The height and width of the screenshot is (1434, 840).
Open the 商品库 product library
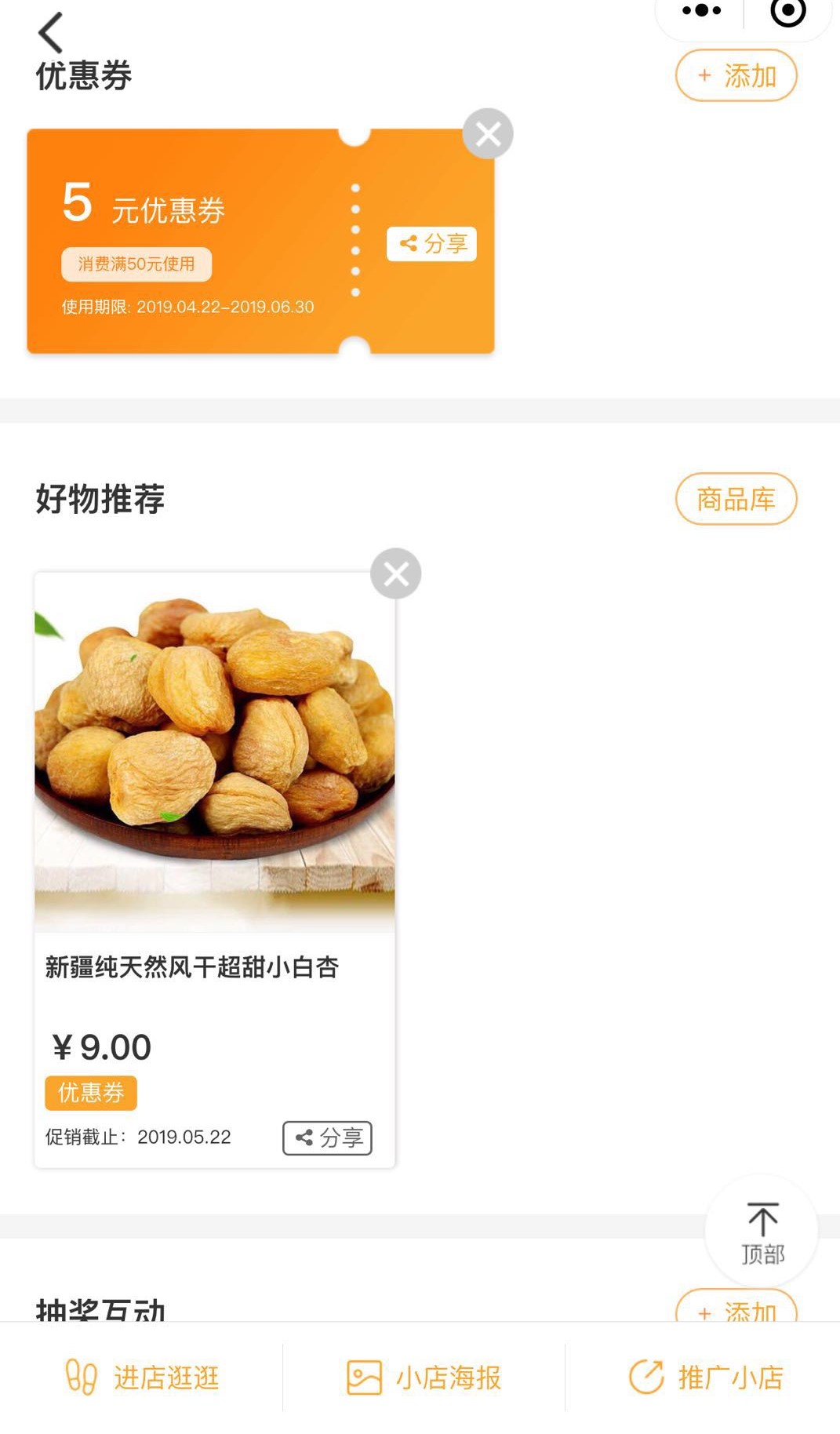[736, 499]
